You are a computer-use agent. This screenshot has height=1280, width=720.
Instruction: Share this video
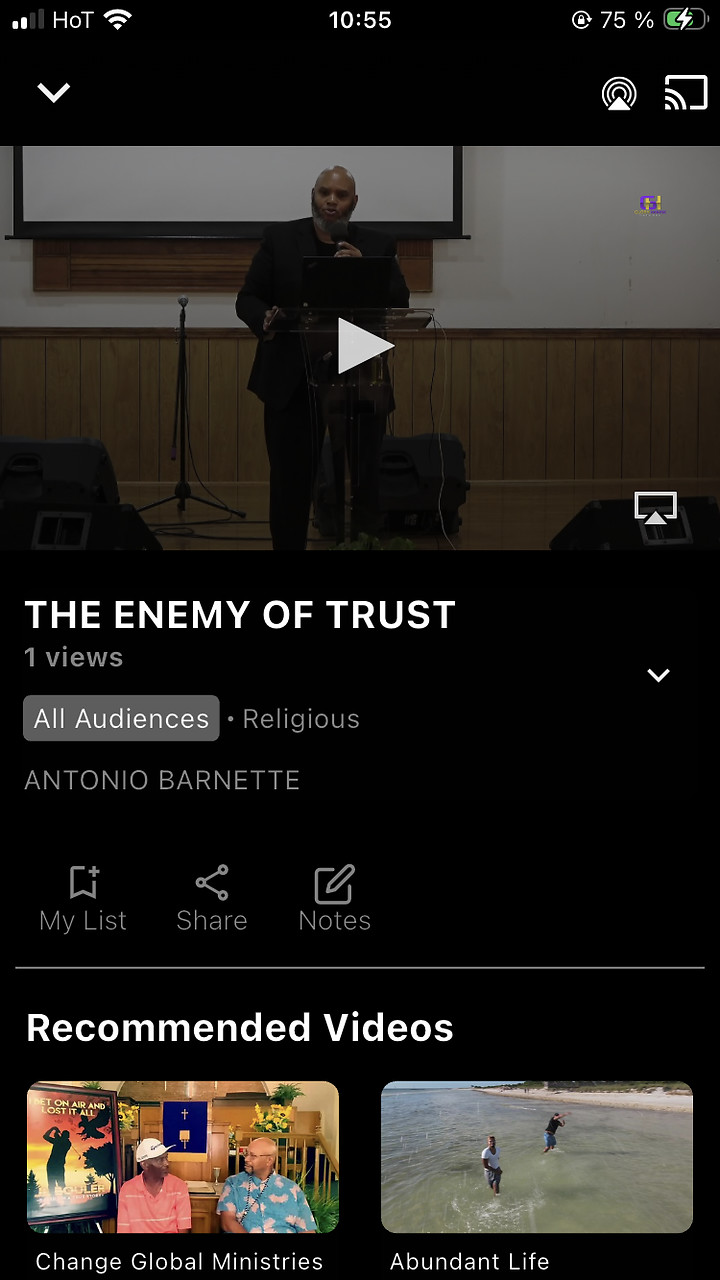pos(211,897)
